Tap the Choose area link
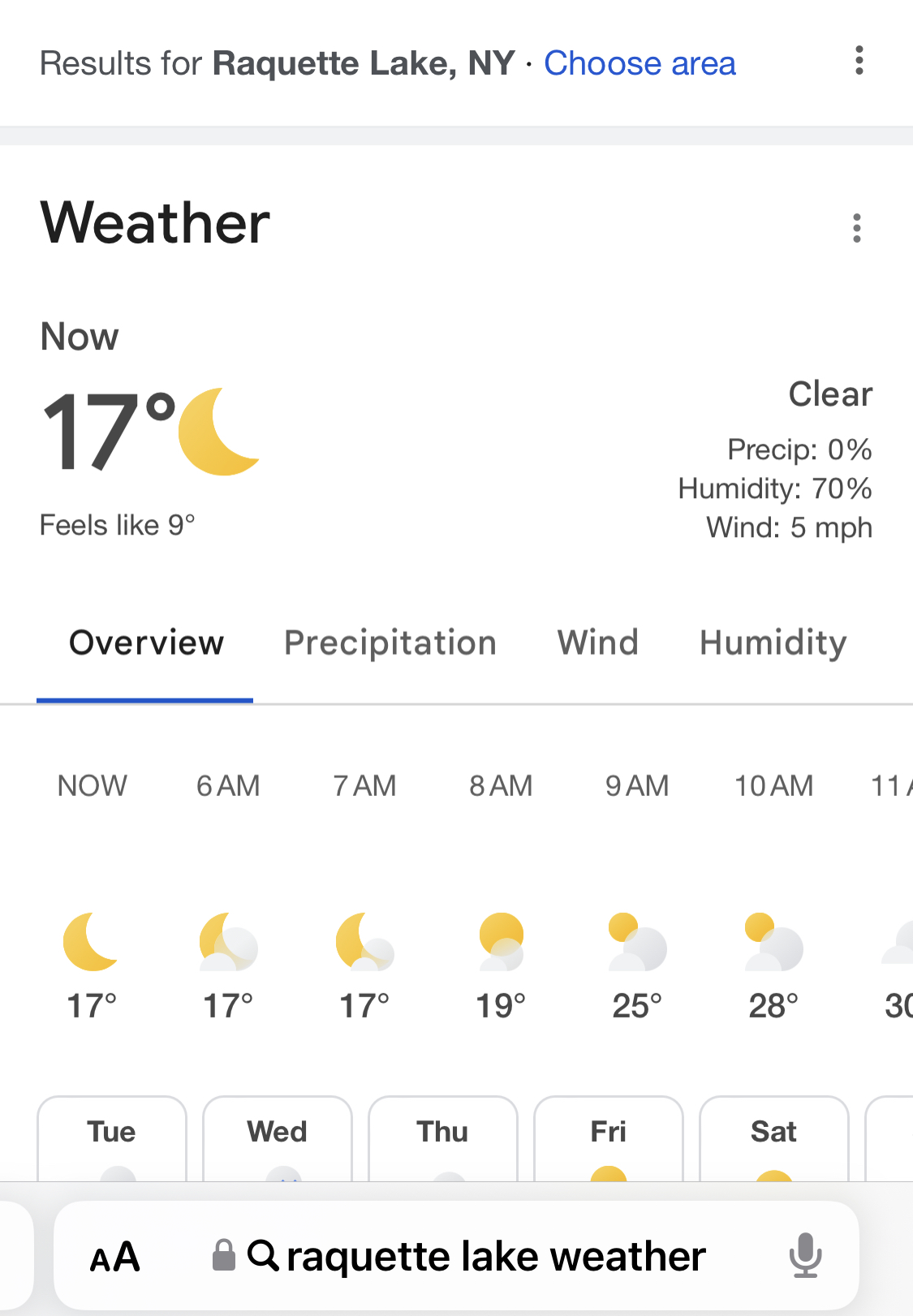Image resolution: width=913 pixels, height=1316 pixels. click(640, 63)
